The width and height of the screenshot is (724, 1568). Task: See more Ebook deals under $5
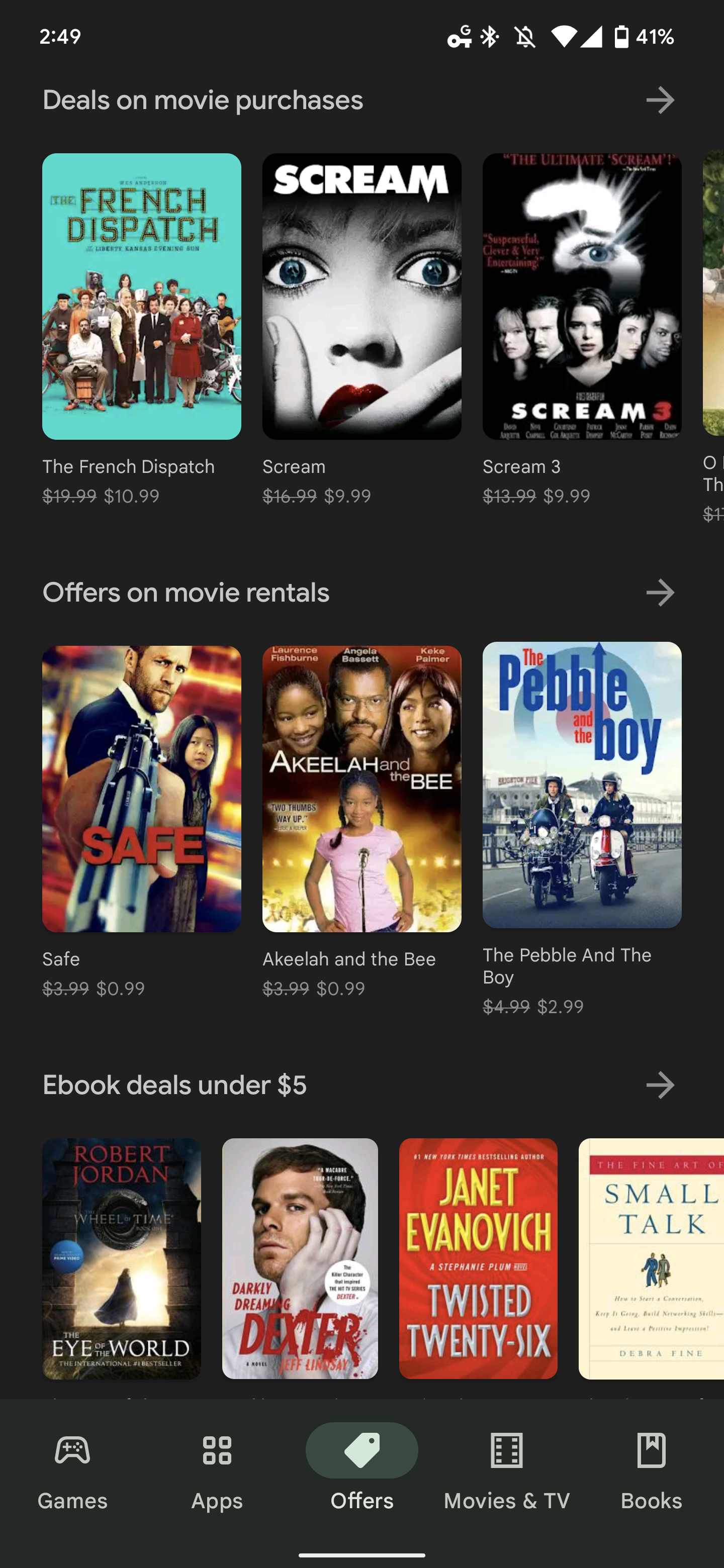click(x=660, y=1085)
